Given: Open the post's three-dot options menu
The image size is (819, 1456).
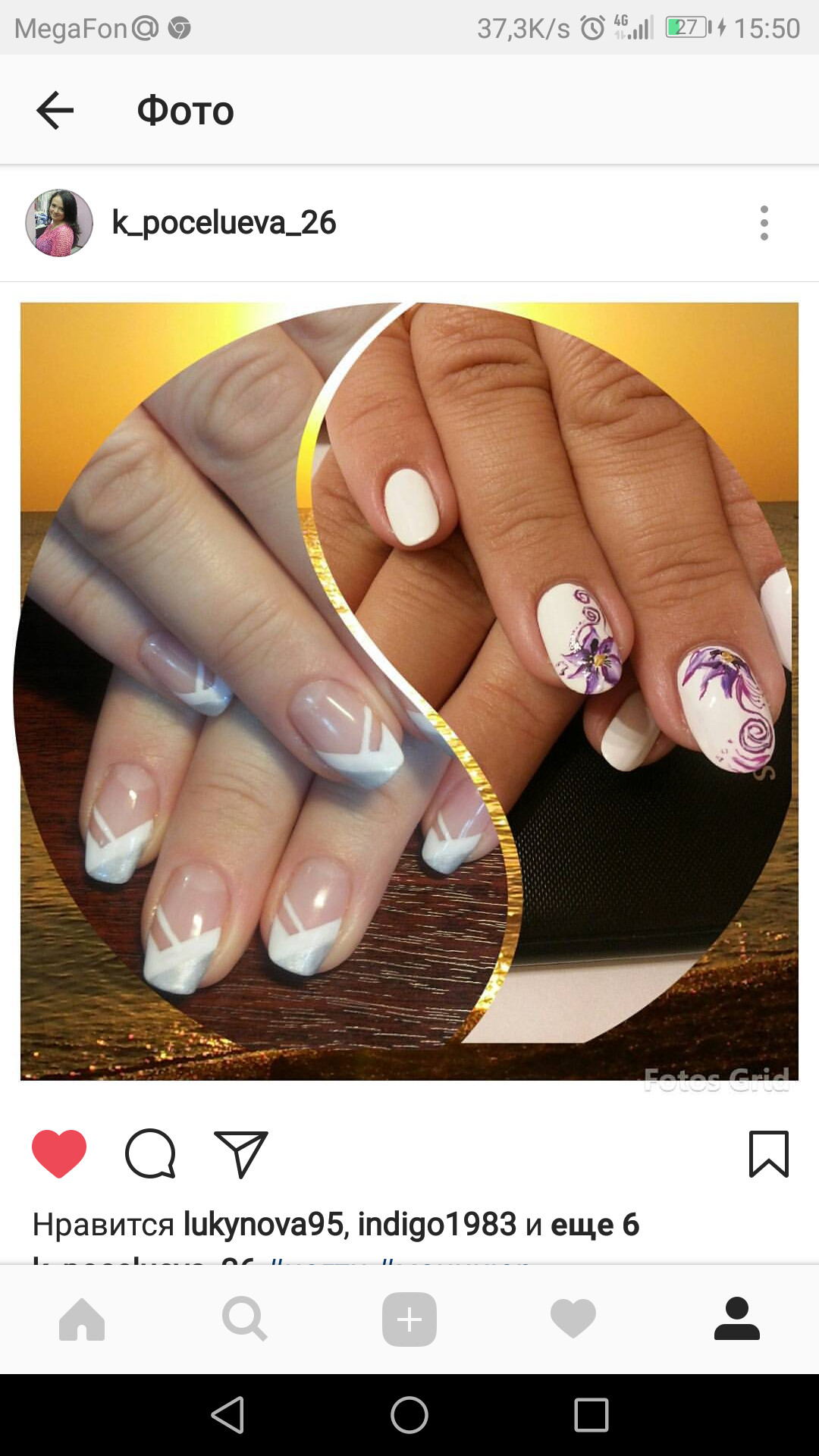Looking at the screenshot, I should pyautogui.click(x=764, y=223).
